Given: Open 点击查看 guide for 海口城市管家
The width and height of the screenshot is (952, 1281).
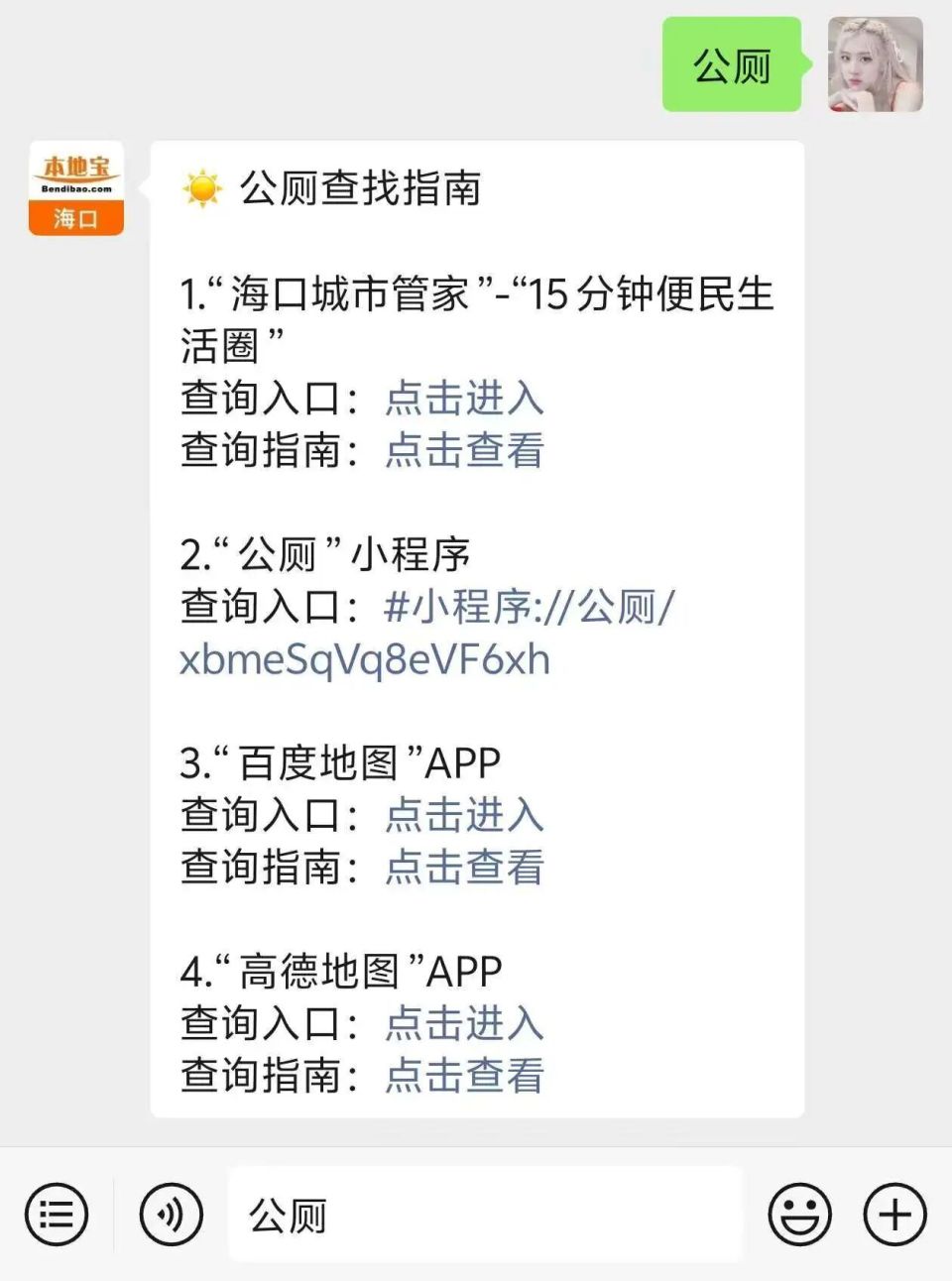Looking at the screenshot, I should 464,452.
